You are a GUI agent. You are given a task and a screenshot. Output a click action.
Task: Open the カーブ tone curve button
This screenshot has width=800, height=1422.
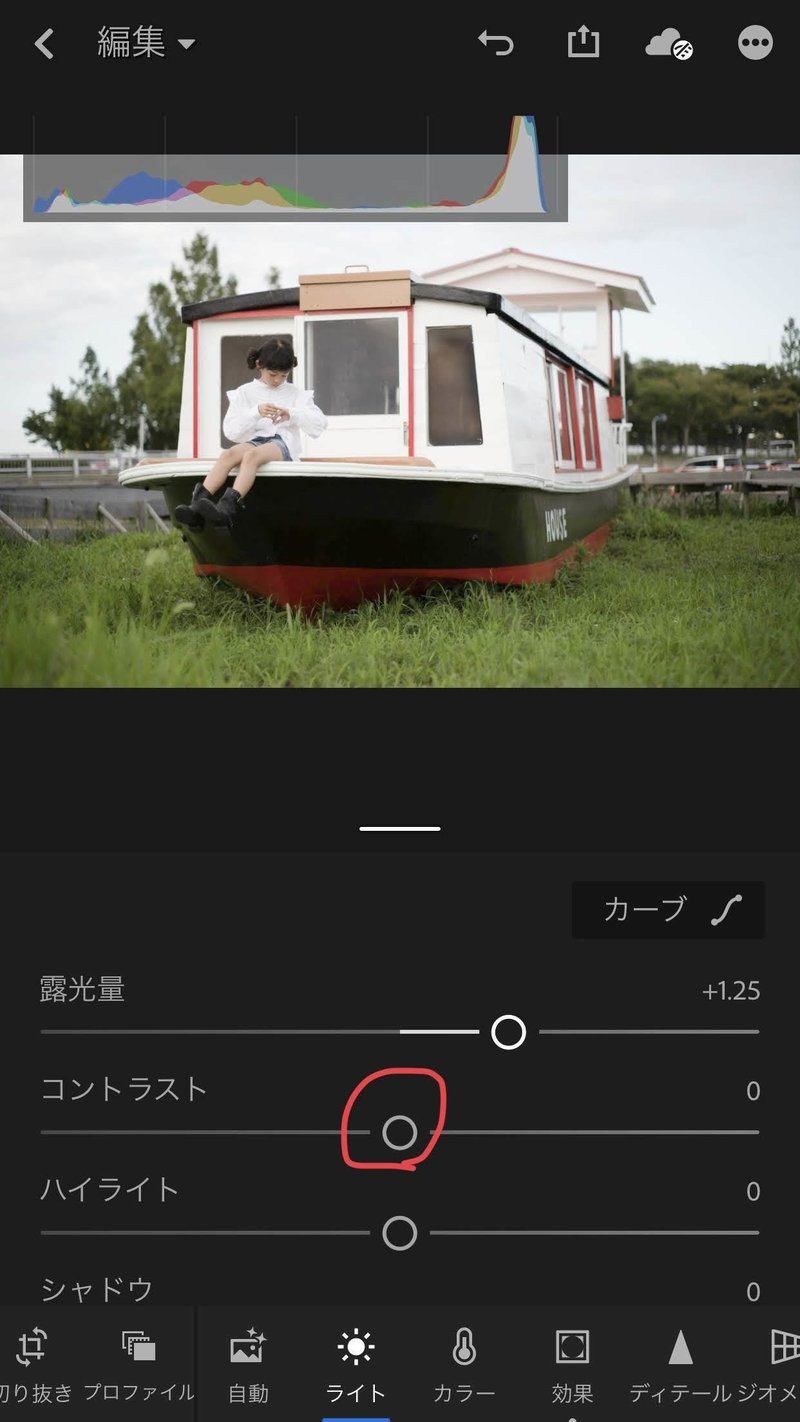pyautogui.click(x=668, y=909)
